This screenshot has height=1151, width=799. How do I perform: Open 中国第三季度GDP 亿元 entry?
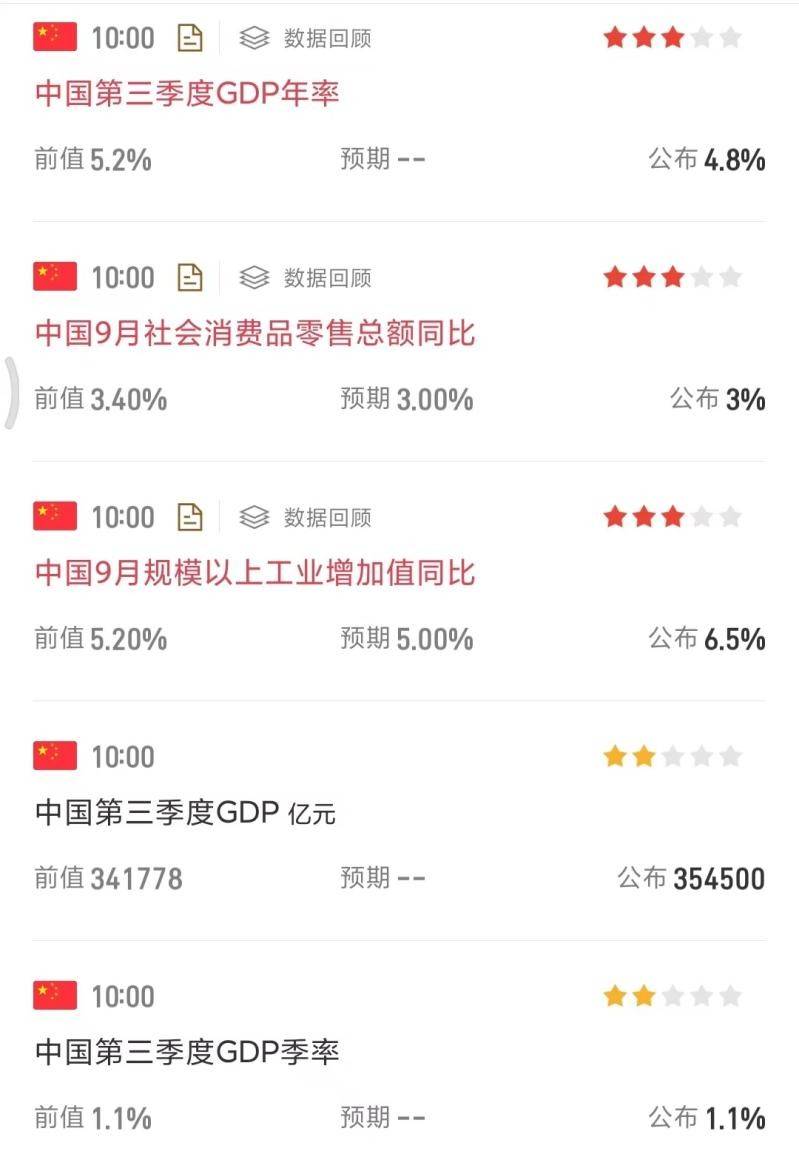pos(185,813)
